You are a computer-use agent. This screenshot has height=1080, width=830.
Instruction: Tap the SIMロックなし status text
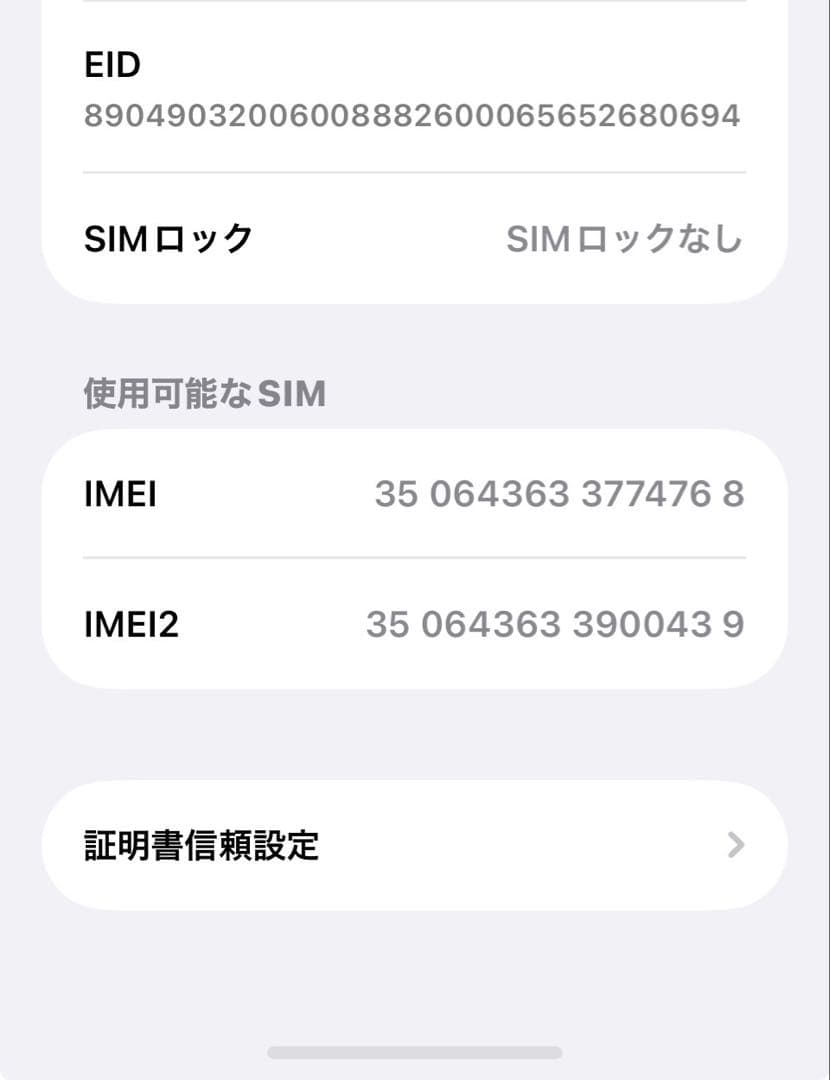(x=626, y=238)
